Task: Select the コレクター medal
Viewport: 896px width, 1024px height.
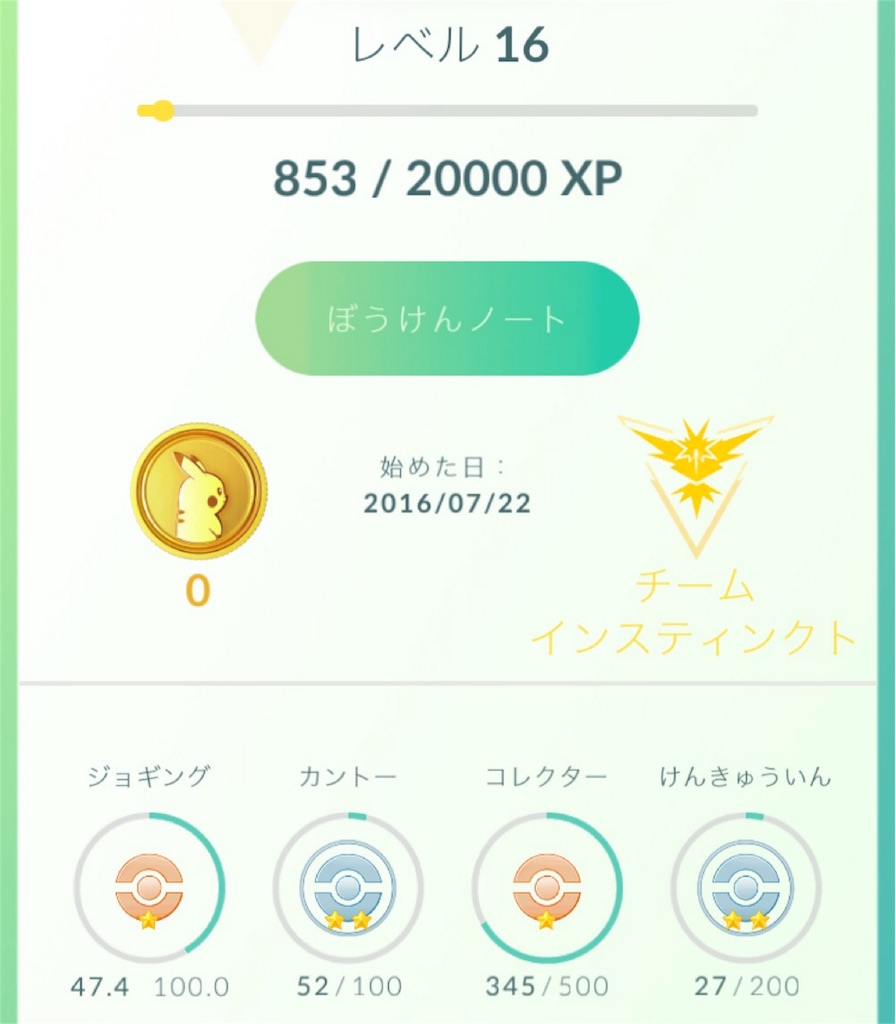Action: click(546, 888)
